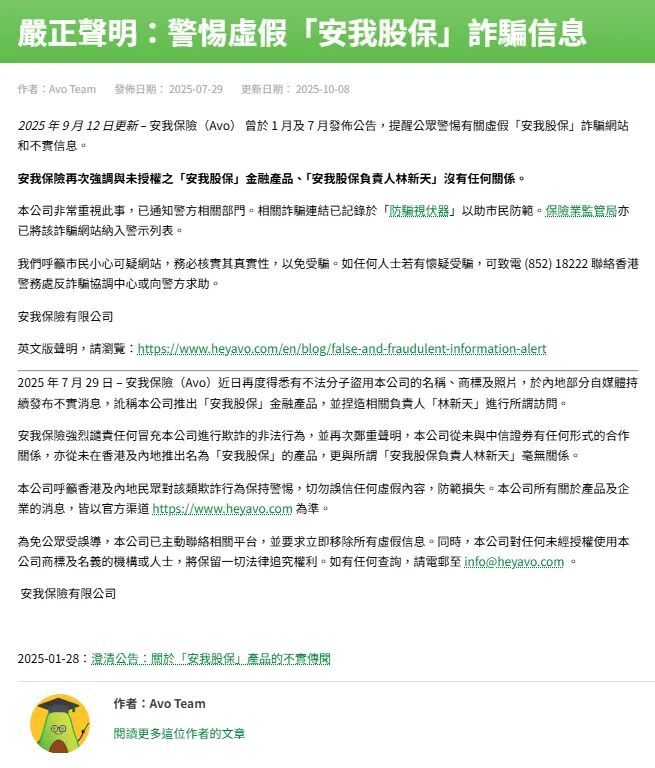
Task: Read more articles by this author
Action: 179,733
